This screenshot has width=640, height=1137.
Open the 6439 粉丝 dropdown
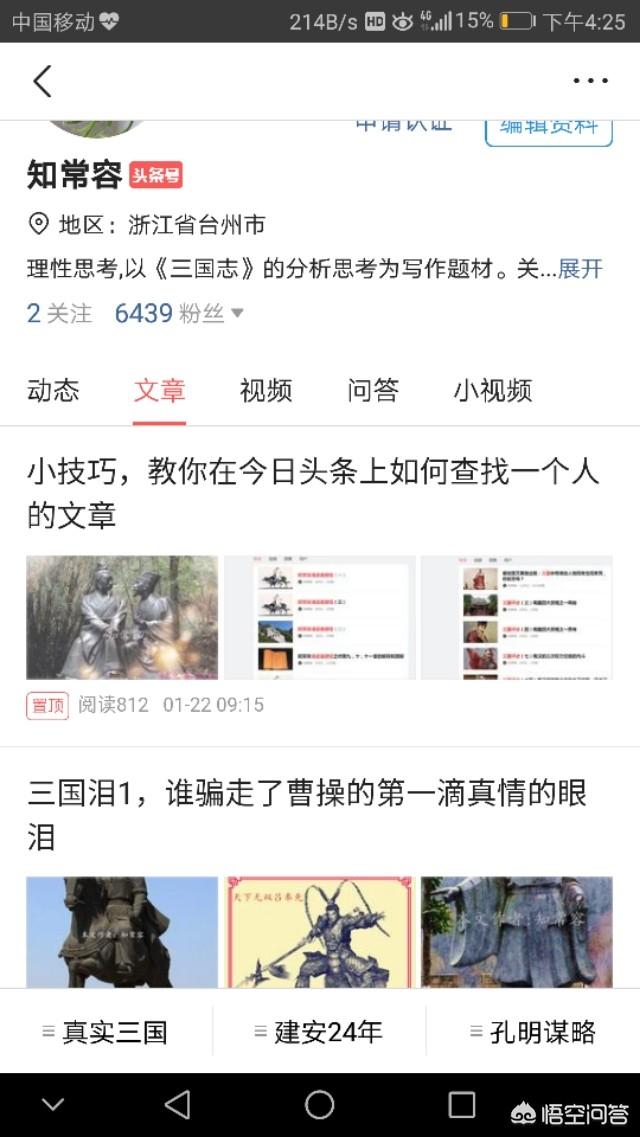tap(179, 313)
